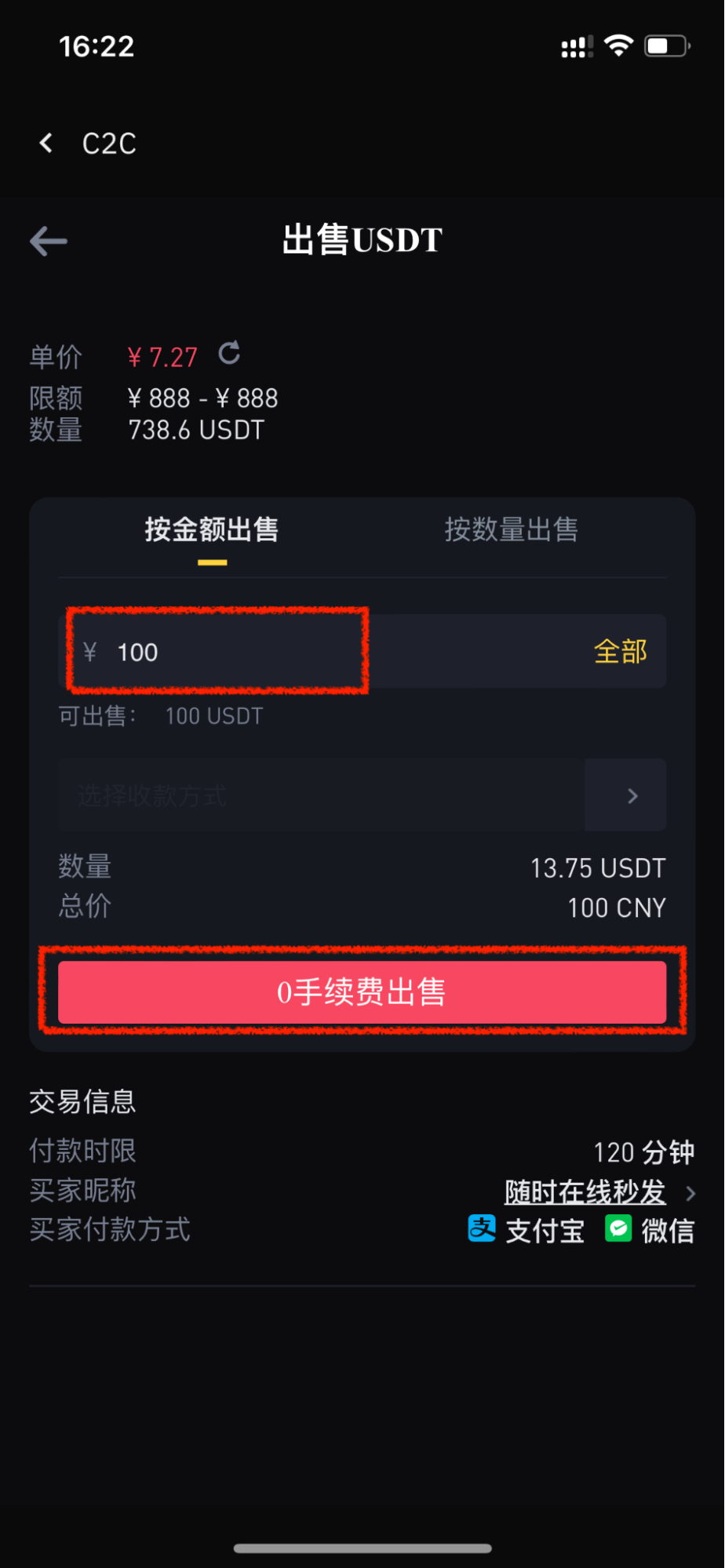
Task: Focus the ¥ amount input field
Action: [x=235, y=652]
